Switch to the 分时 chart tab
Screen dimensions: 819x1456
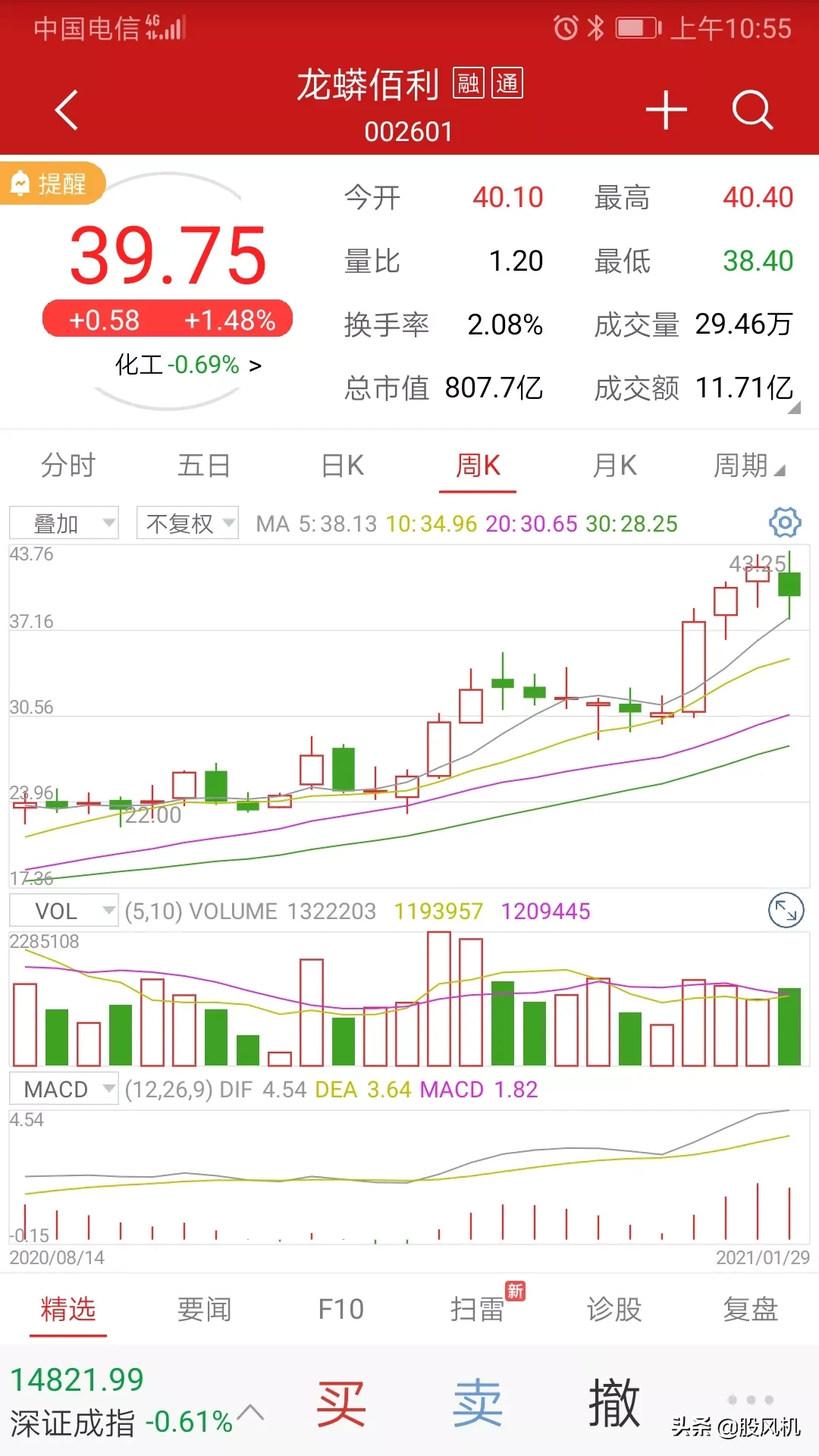(68, 466)
